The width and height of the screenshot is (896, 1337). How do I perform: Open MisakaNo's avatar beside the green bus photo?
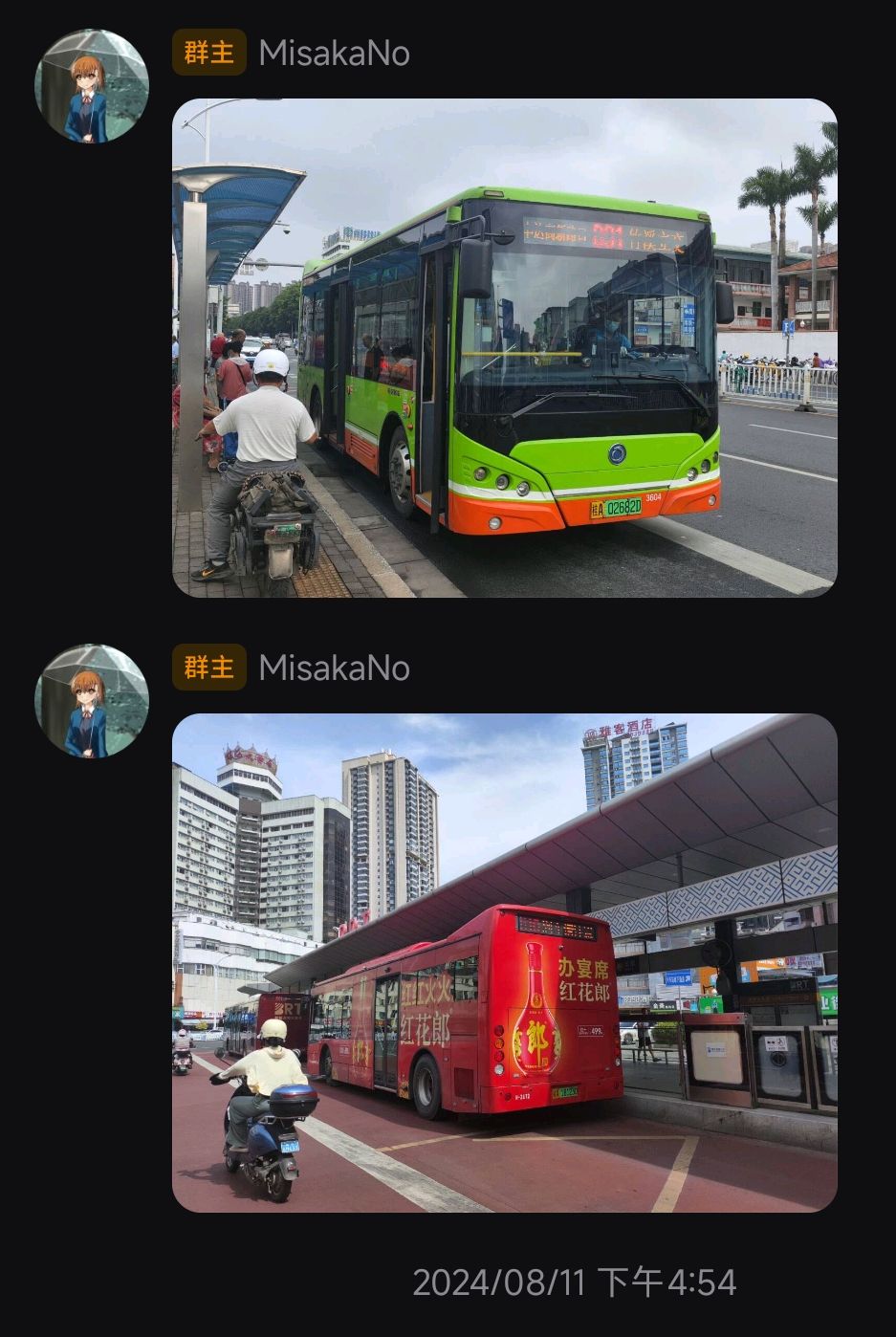click(92, 86)
